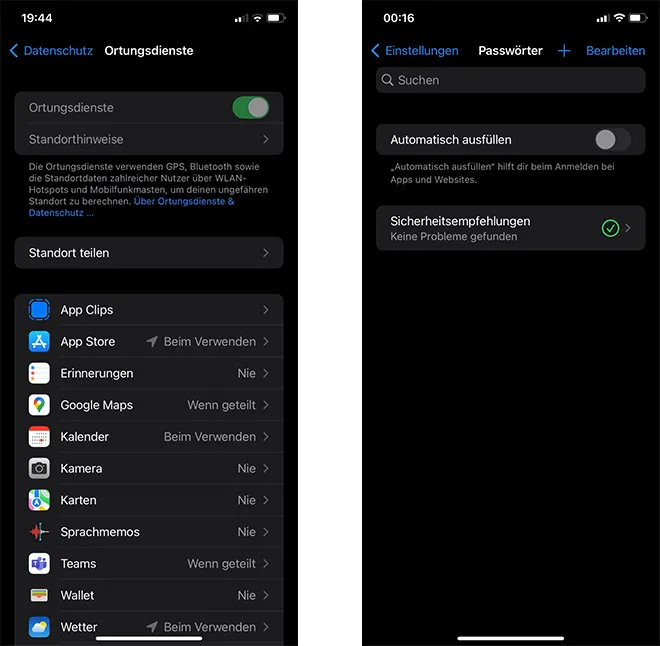Open the Über Ortungsdienste & Datenschutz link
The height and width of the screenshot is (646, 660).
point(183,201)
